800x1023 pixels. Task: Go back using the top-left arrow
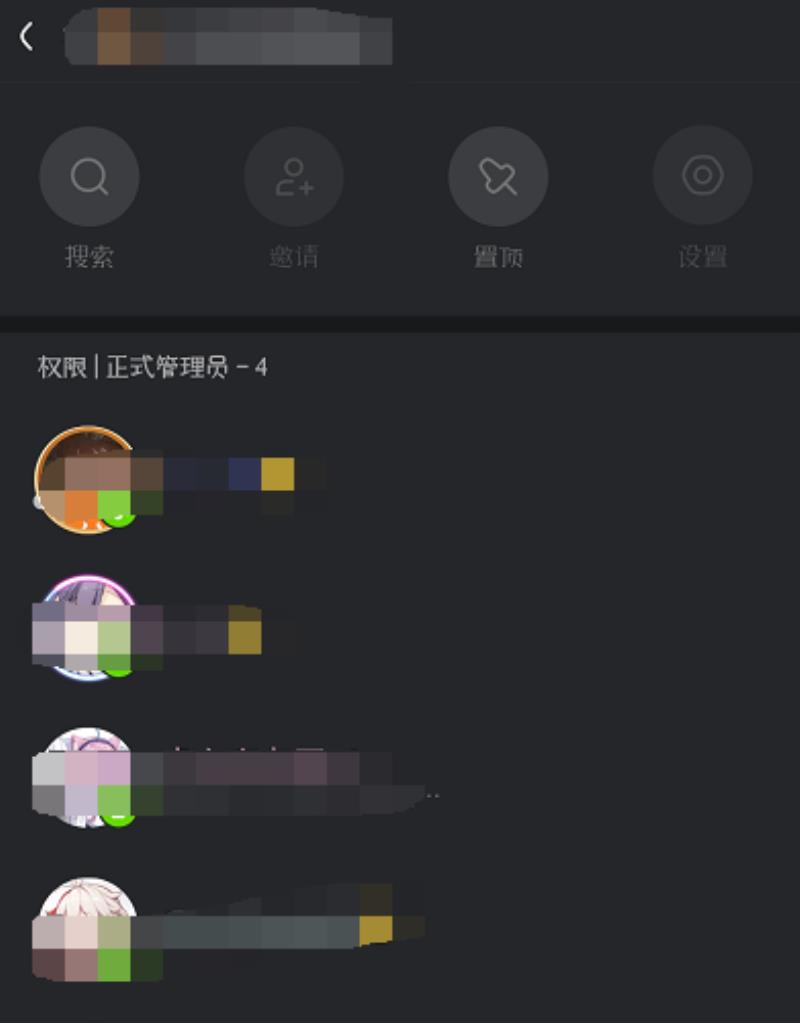click(27, 37)
